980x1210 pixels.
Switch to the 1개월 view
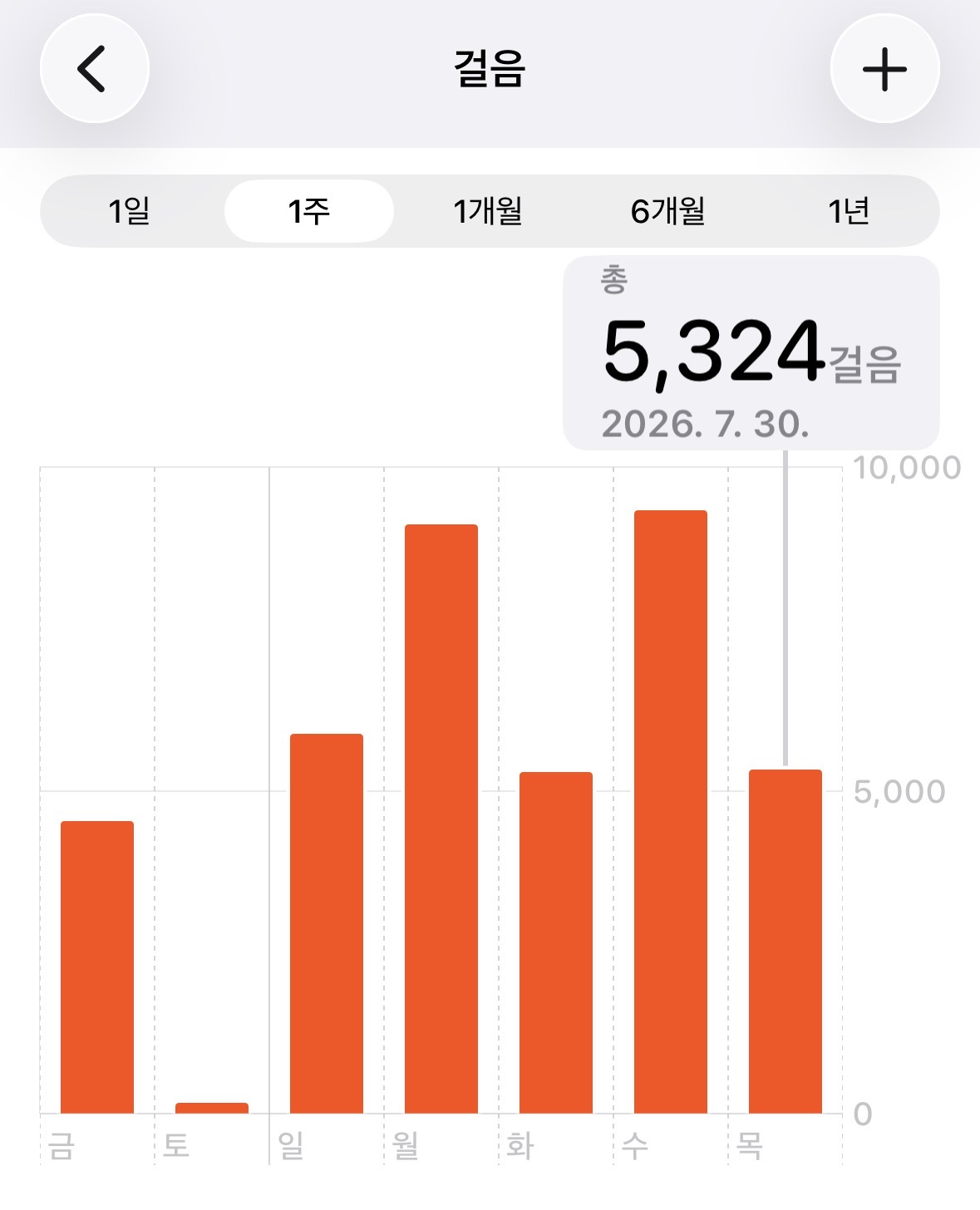click(x=488, y=211)
